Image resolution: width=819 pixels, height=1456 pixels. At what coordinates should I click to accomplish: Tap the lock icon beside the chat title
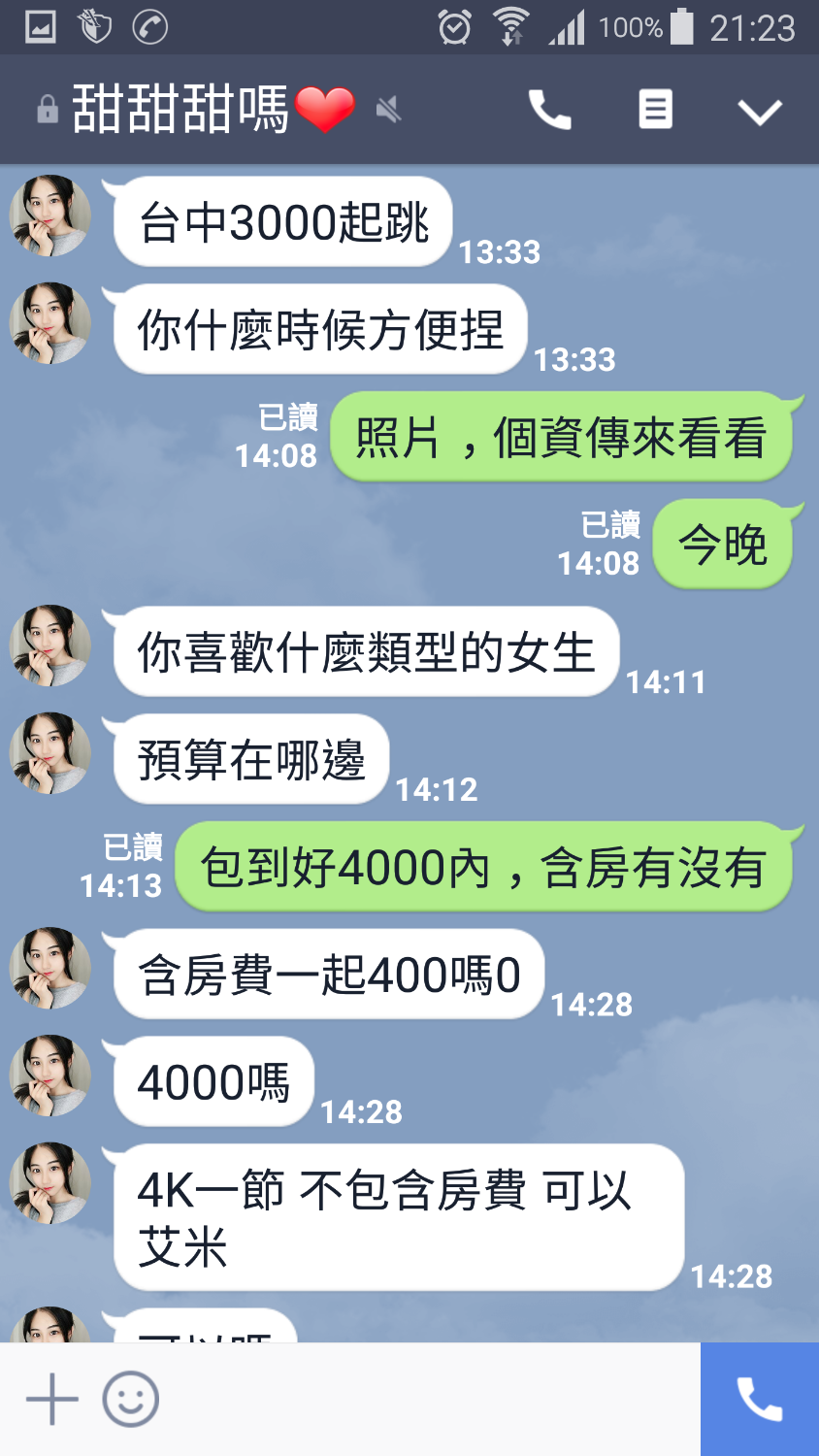[x=47, y=107]
